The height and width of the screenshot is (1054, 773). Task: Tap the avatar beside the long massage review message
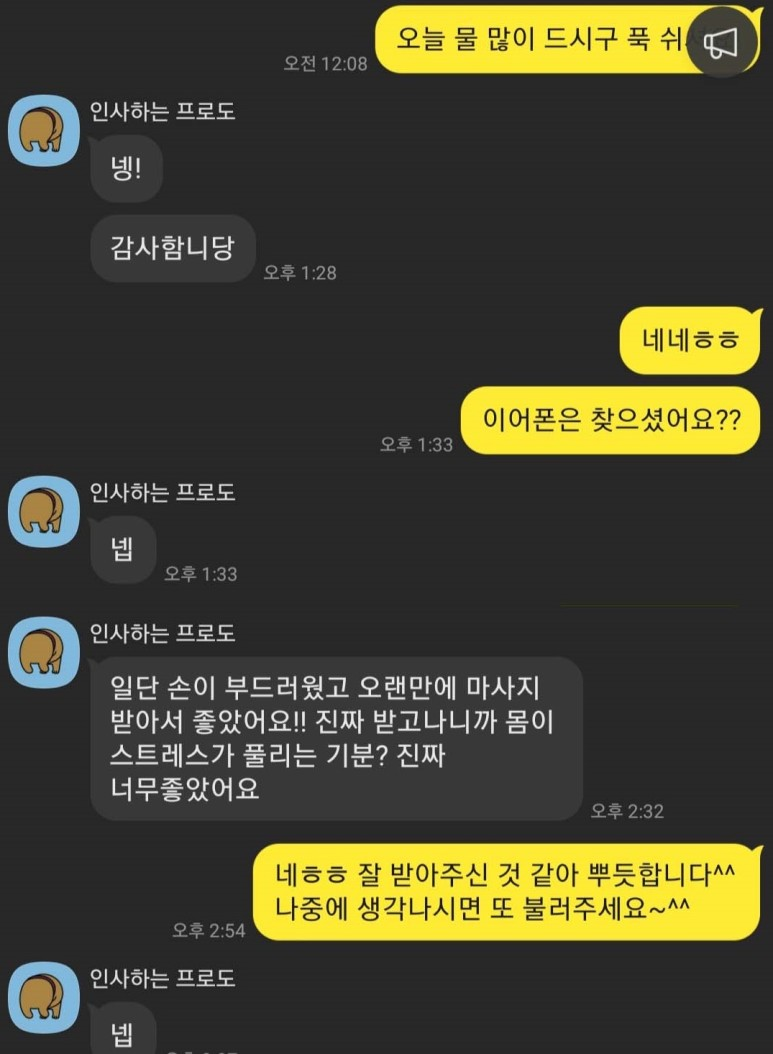click(43, 652)
